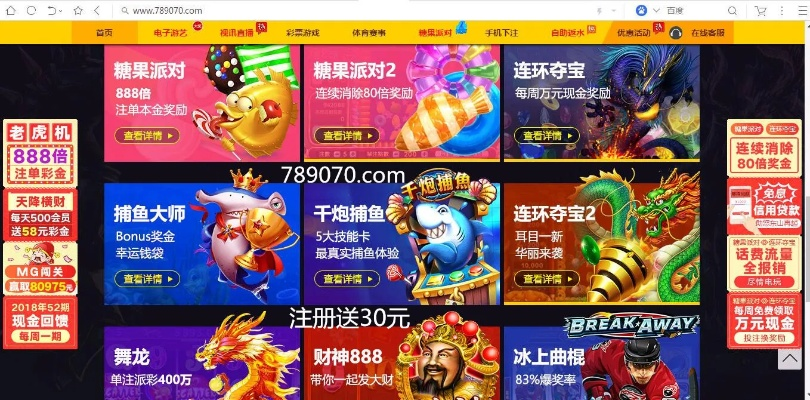Open the 彩票游戏 tab
810x400 pixels.
coord(303,33)
